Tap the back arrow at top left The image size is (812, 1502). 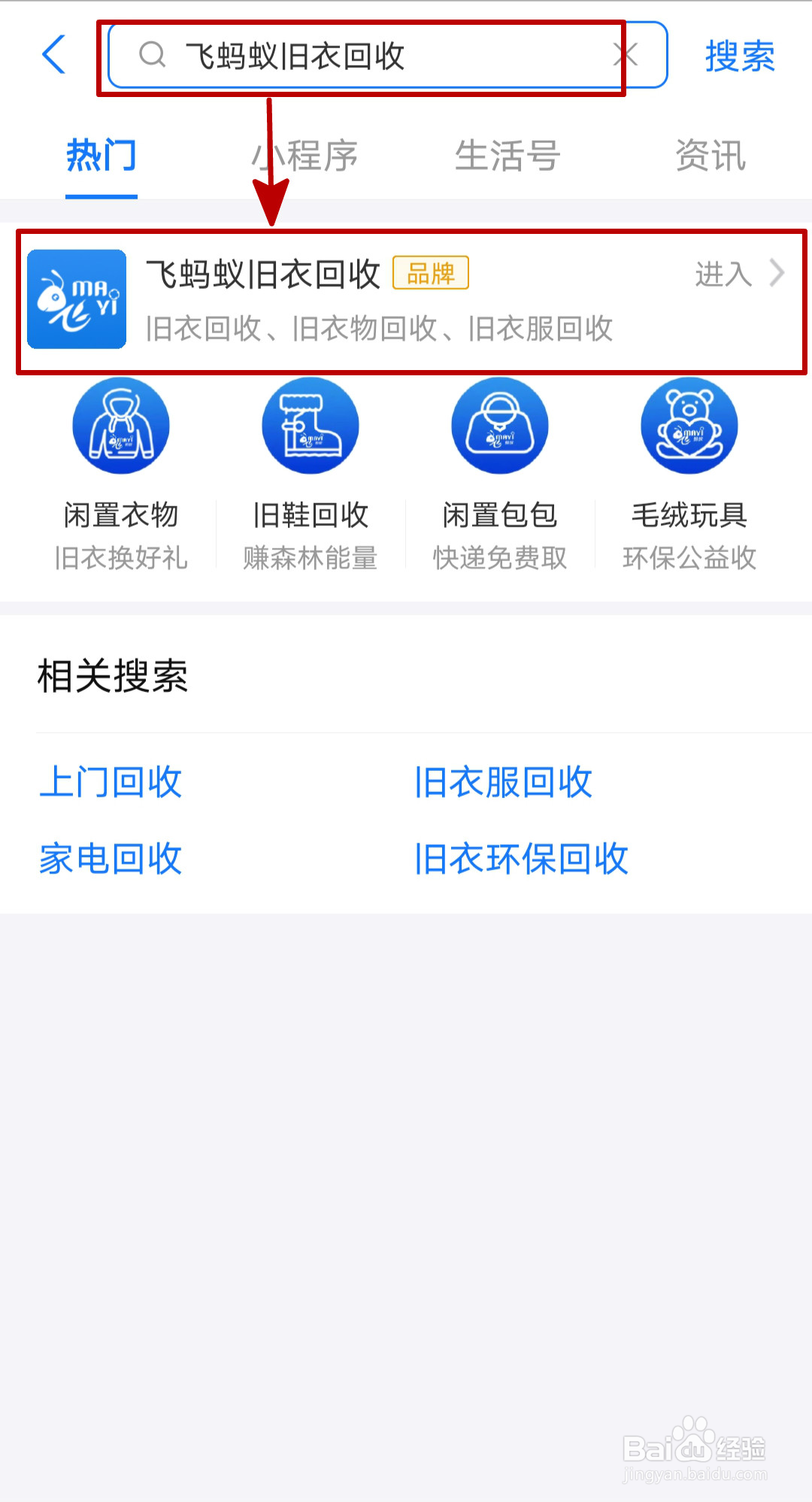click(x=53, y=56)
